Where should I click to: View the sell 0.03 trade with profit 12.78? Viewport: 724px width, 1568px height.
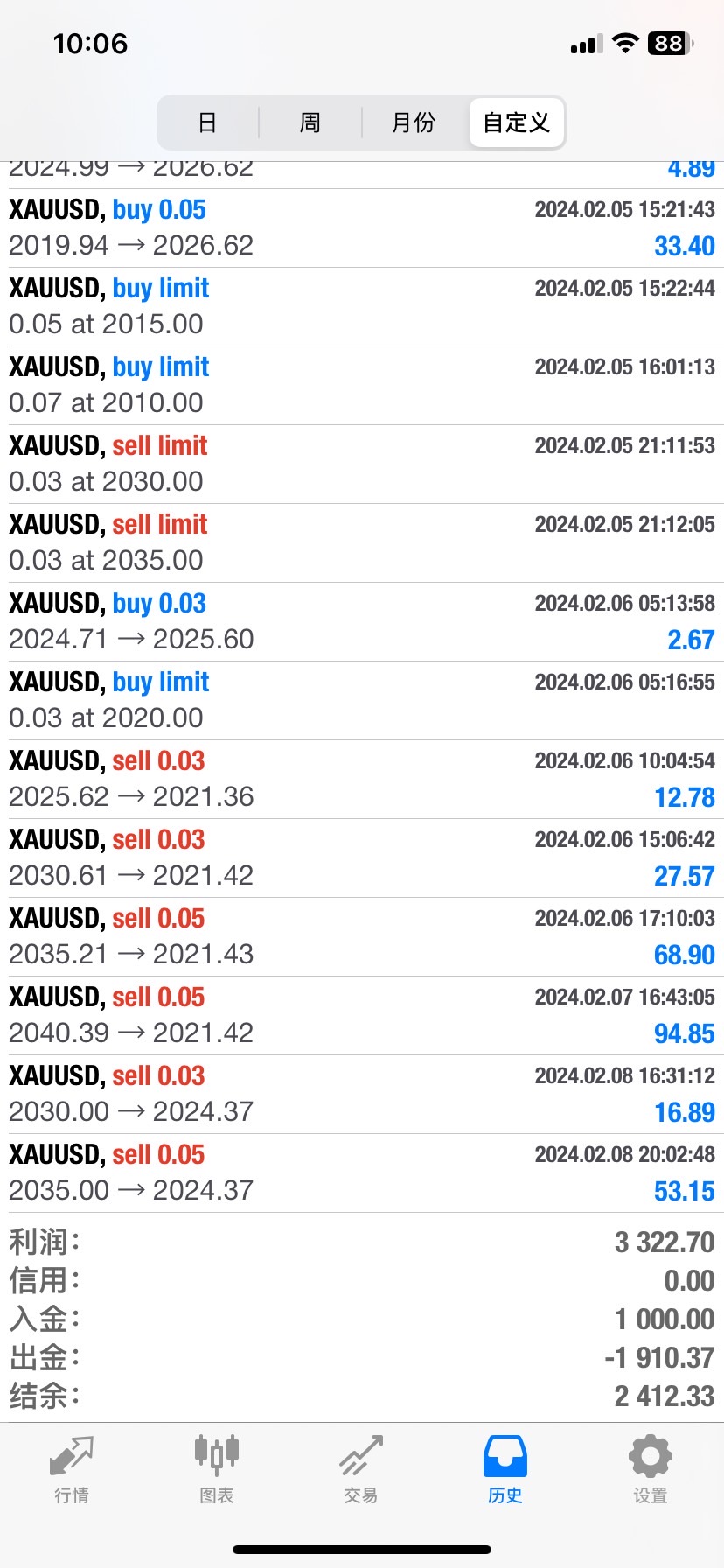(362, 780)
